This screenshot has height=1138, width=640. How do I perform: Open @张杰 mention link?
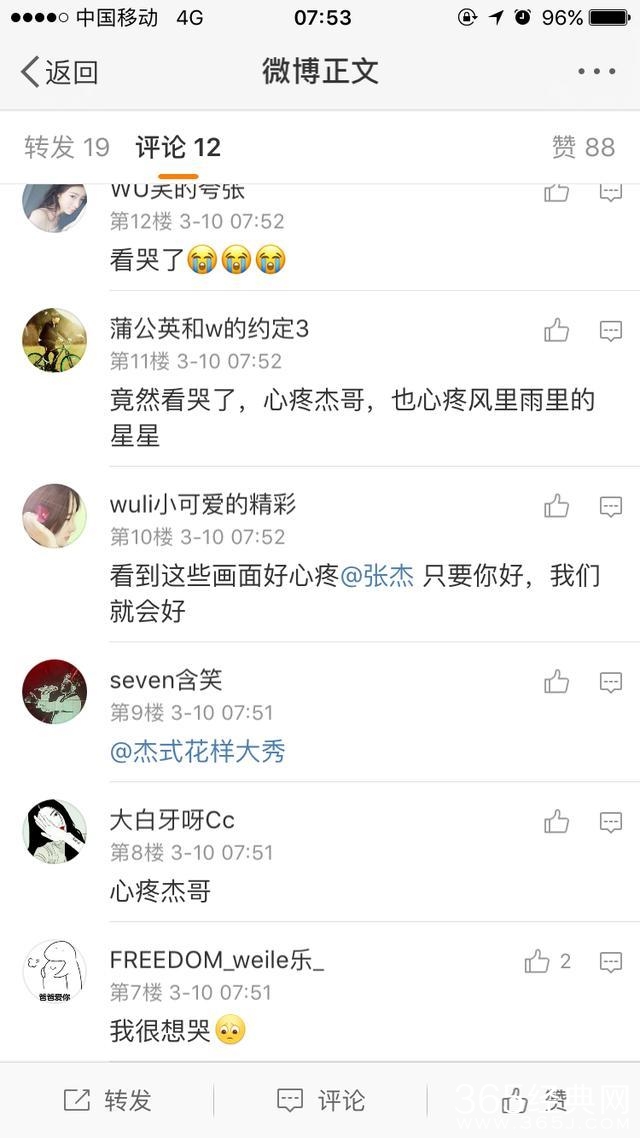377,577
